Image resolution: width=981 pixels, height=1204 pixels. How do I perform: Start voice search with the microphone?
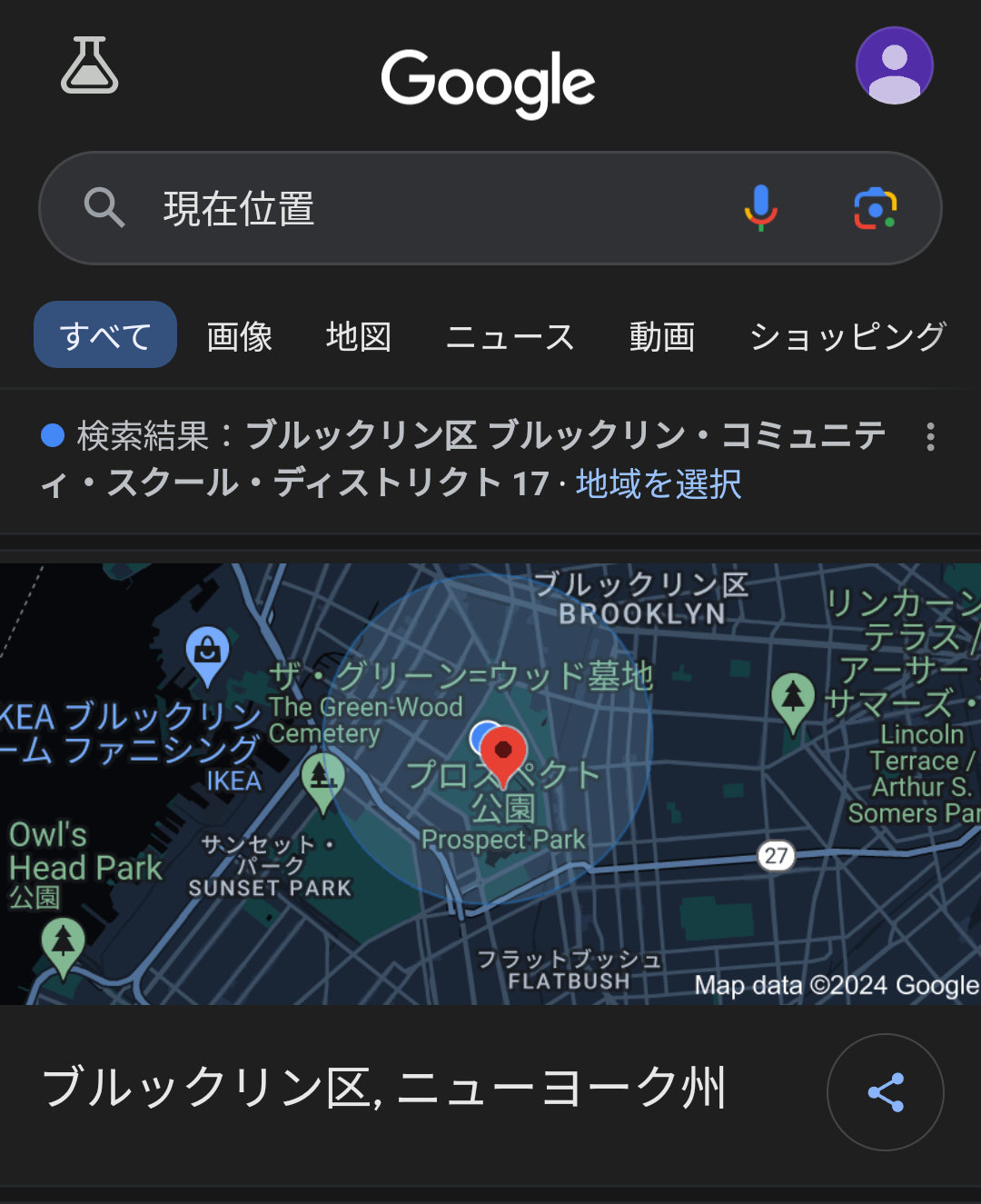click(760, 208)
